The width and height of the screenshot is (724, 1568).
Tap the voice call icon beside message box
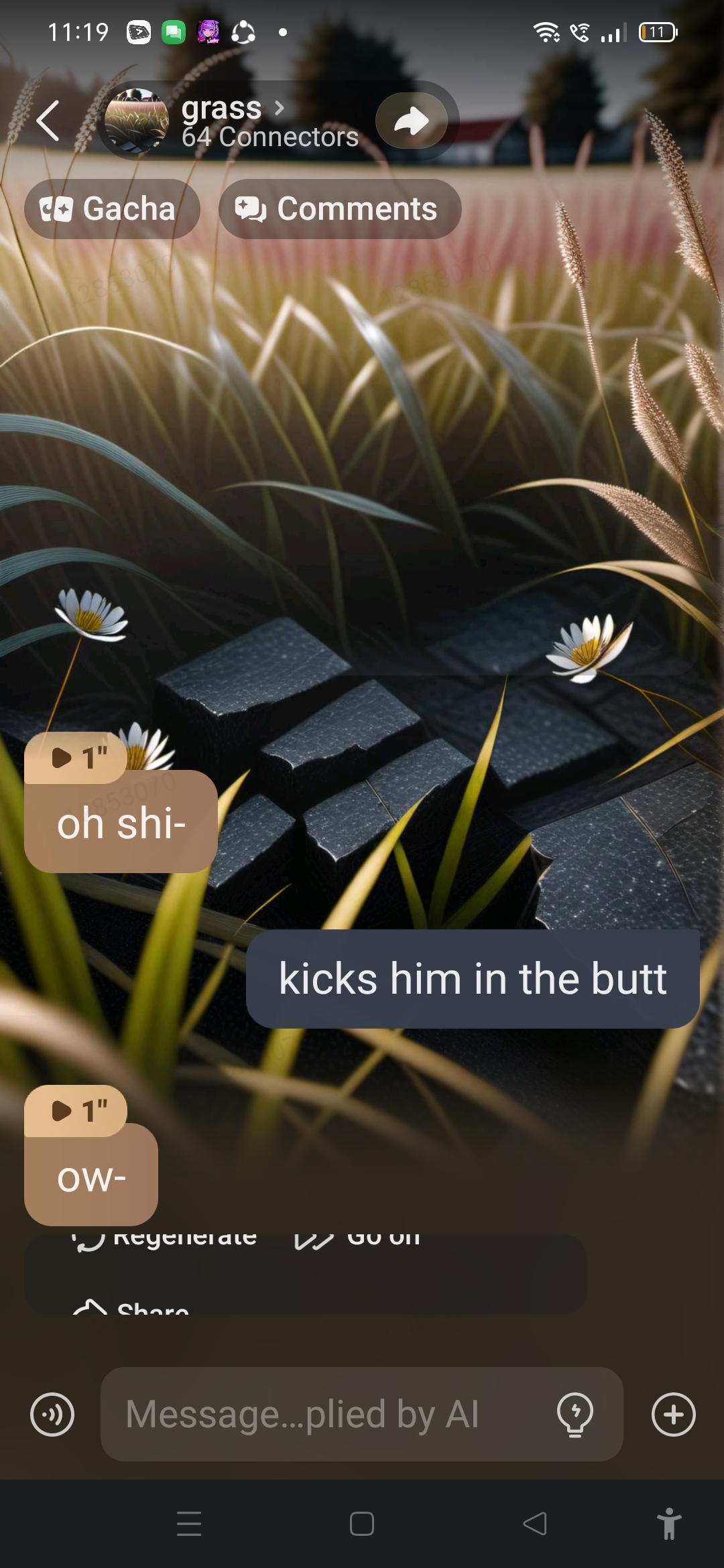point(52,1415)
